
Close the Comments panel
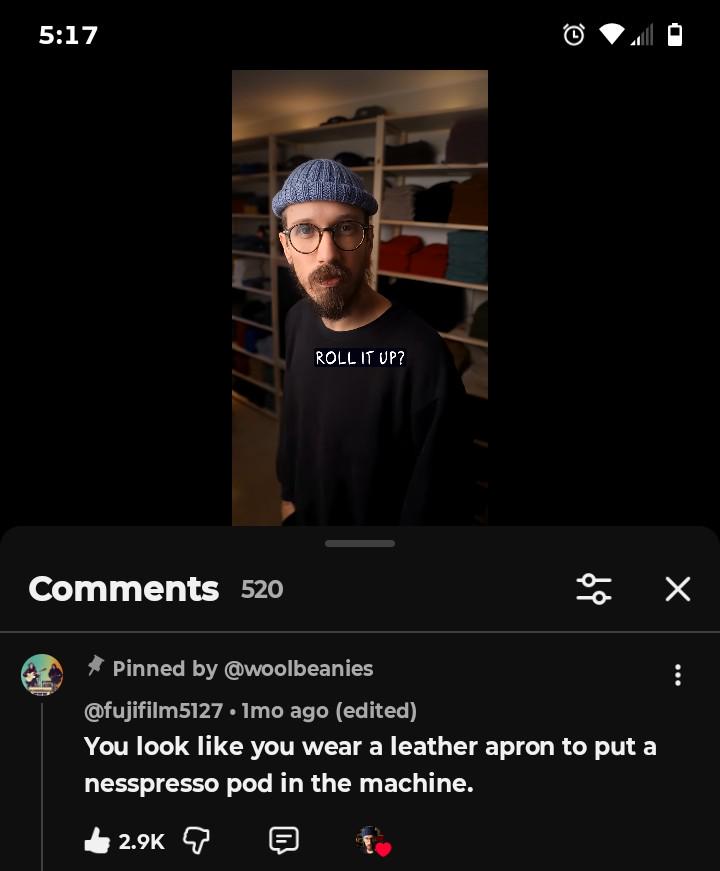(677, 589)
